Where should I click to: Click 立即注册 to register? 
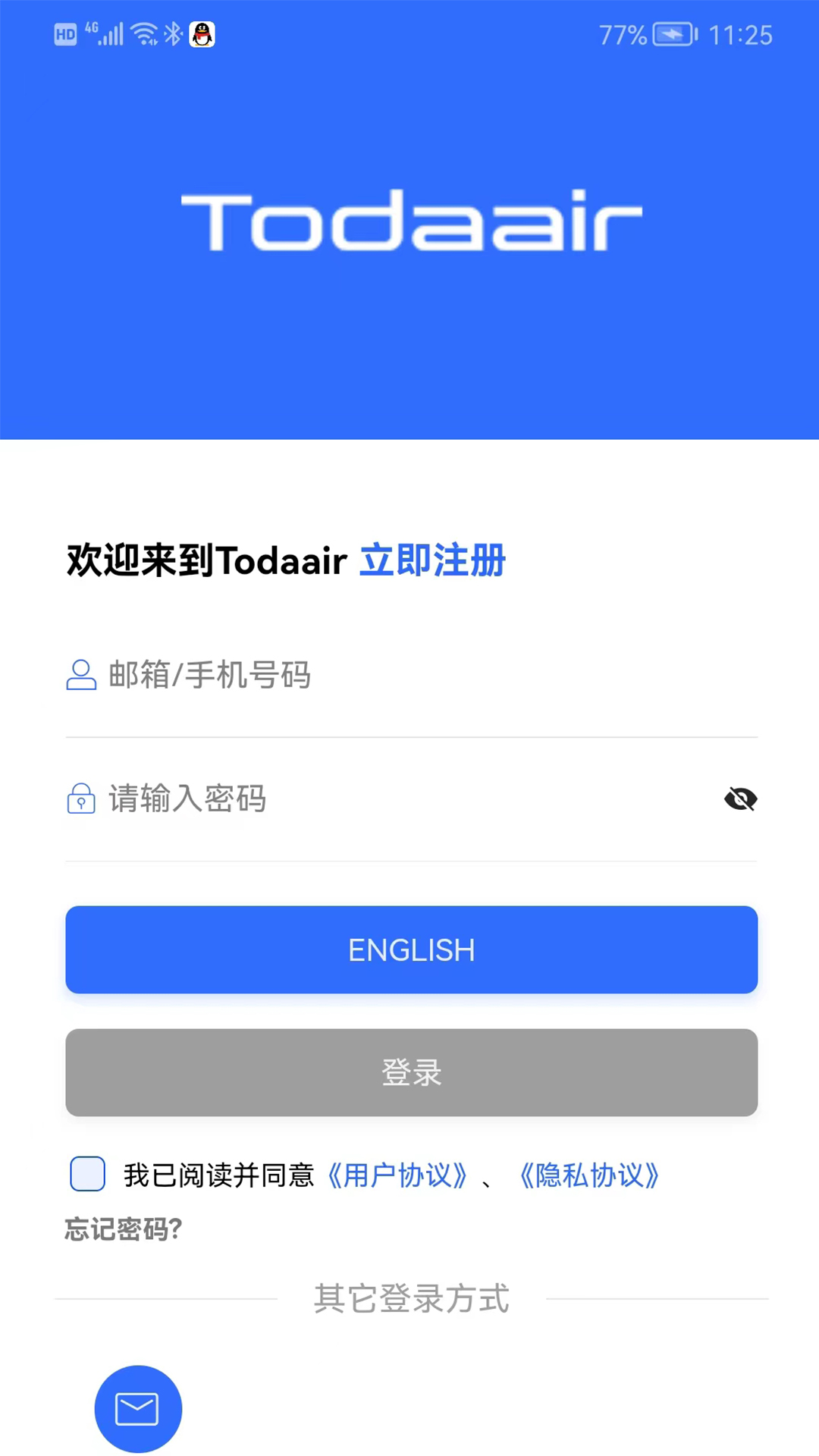coord(431,560)
